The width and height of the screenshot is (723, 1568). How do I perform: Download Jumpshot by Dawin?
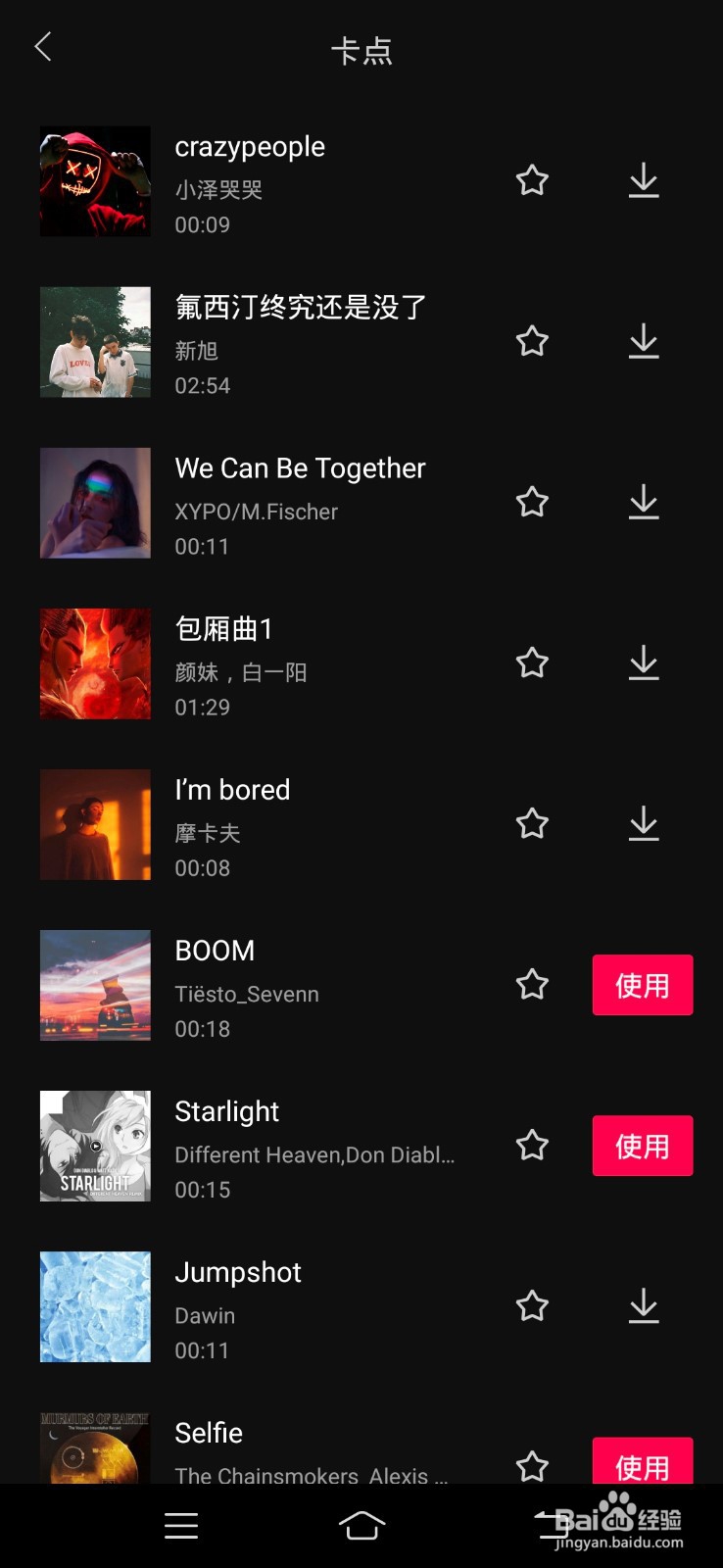(x=643, y=1305)
